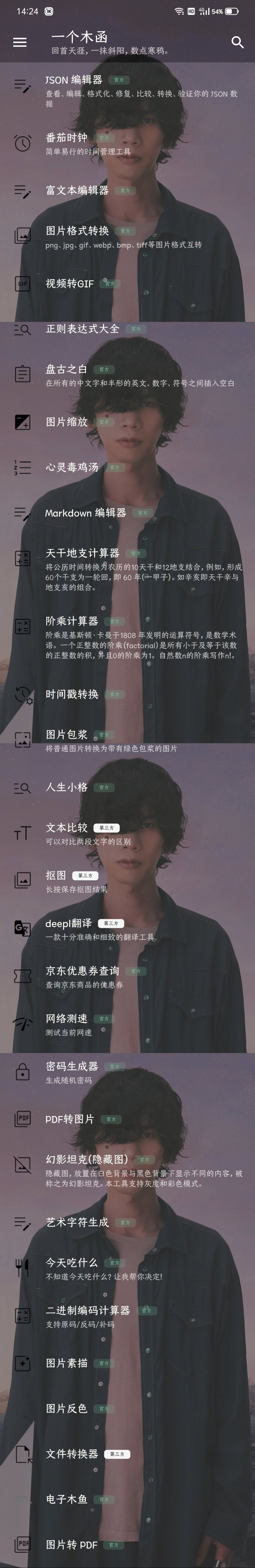Open Markdown 编辑器

pos(85,513)
